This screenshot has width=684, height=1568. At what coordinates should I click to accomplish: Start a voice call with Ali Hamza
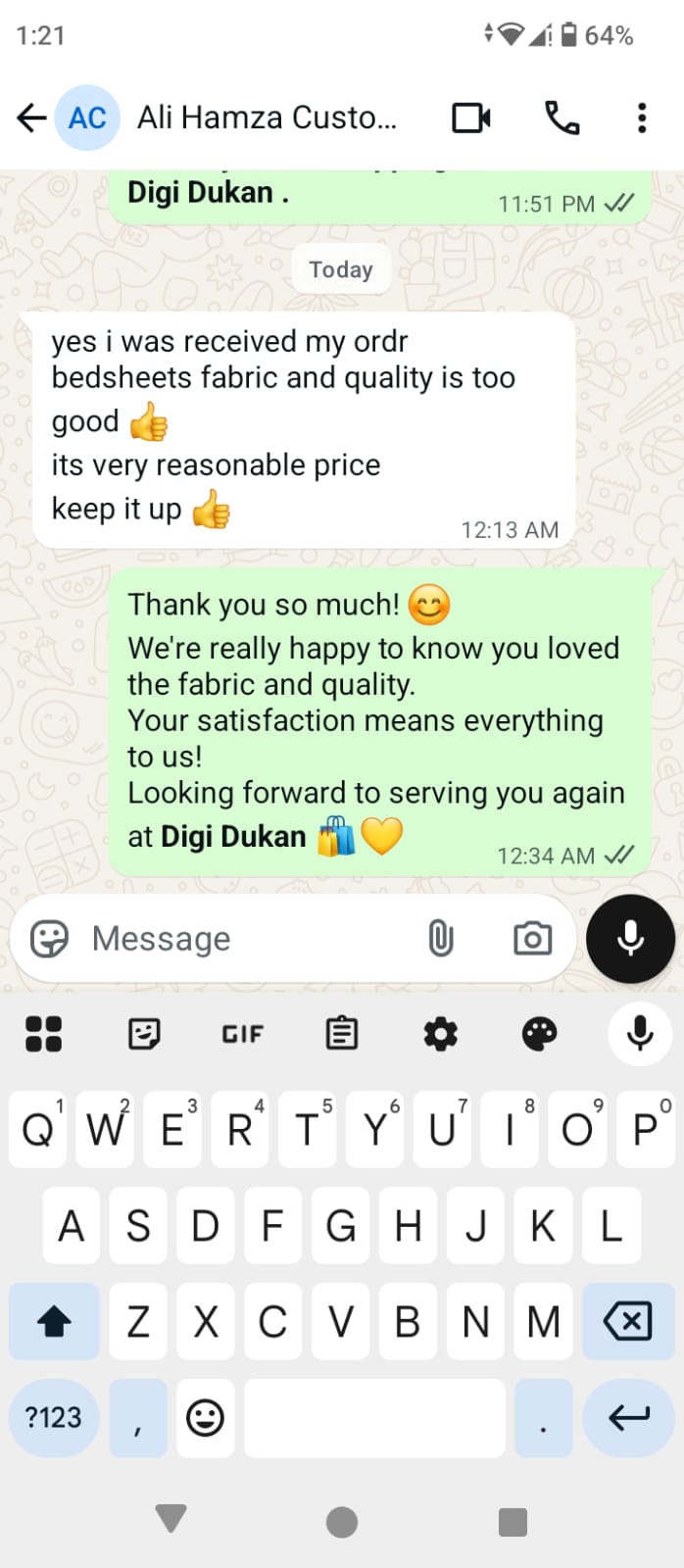coord(562,119)
